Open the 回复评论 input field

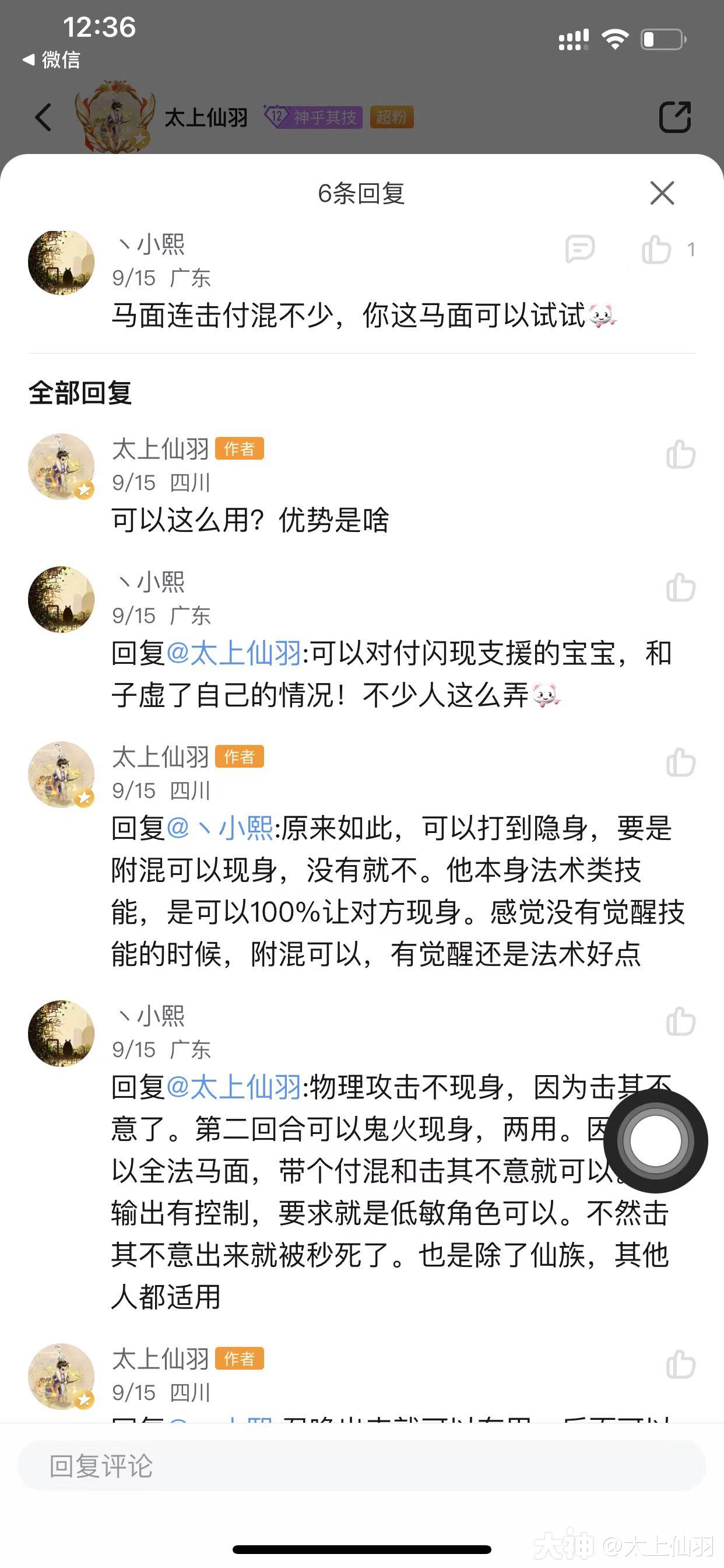click(361, 1466)
